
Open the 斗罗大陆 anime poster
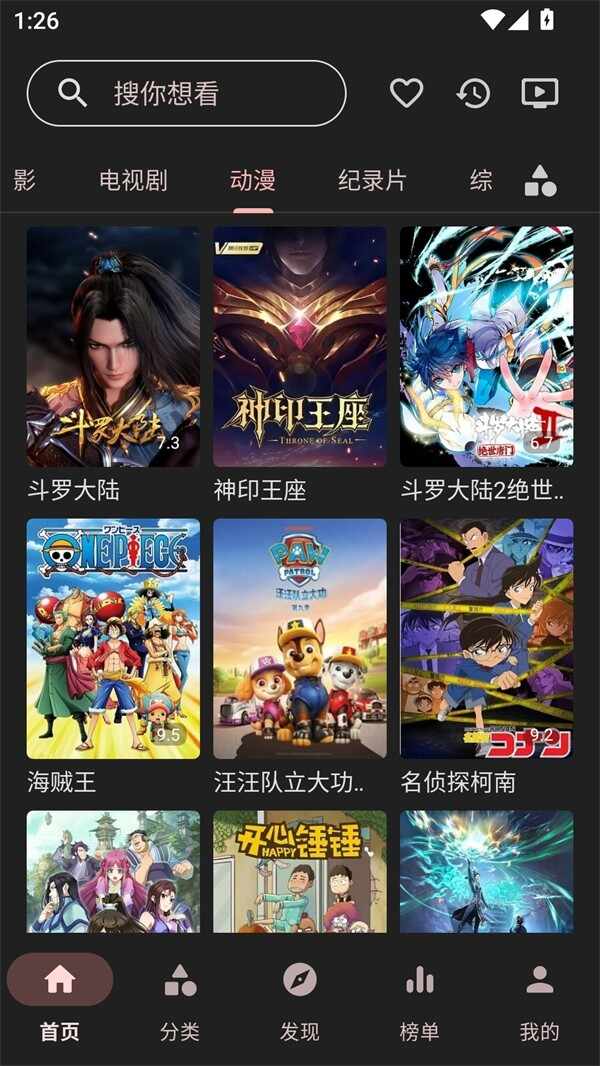pos(113,346)
